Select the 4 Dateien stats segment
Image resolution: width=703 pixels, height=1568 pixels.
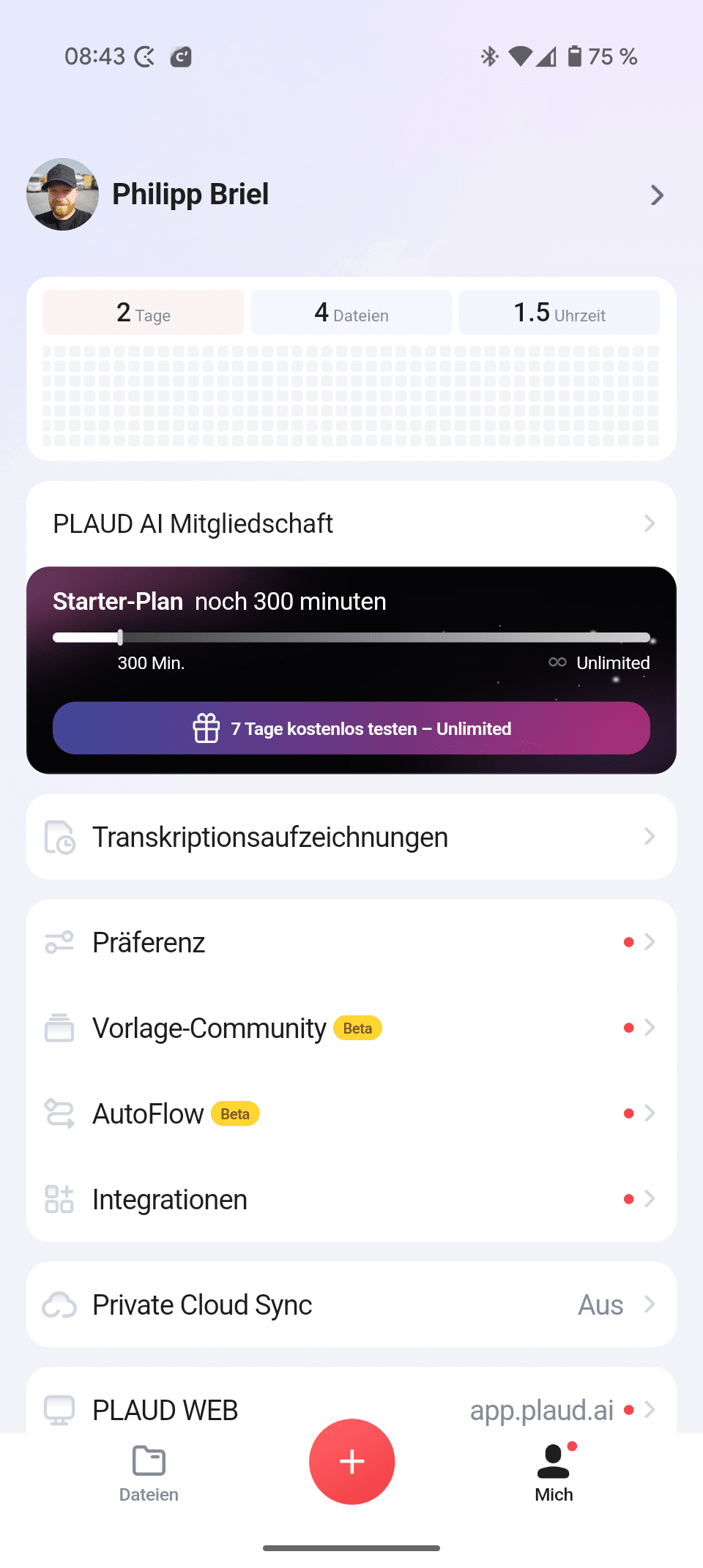(x=351, y=313)
